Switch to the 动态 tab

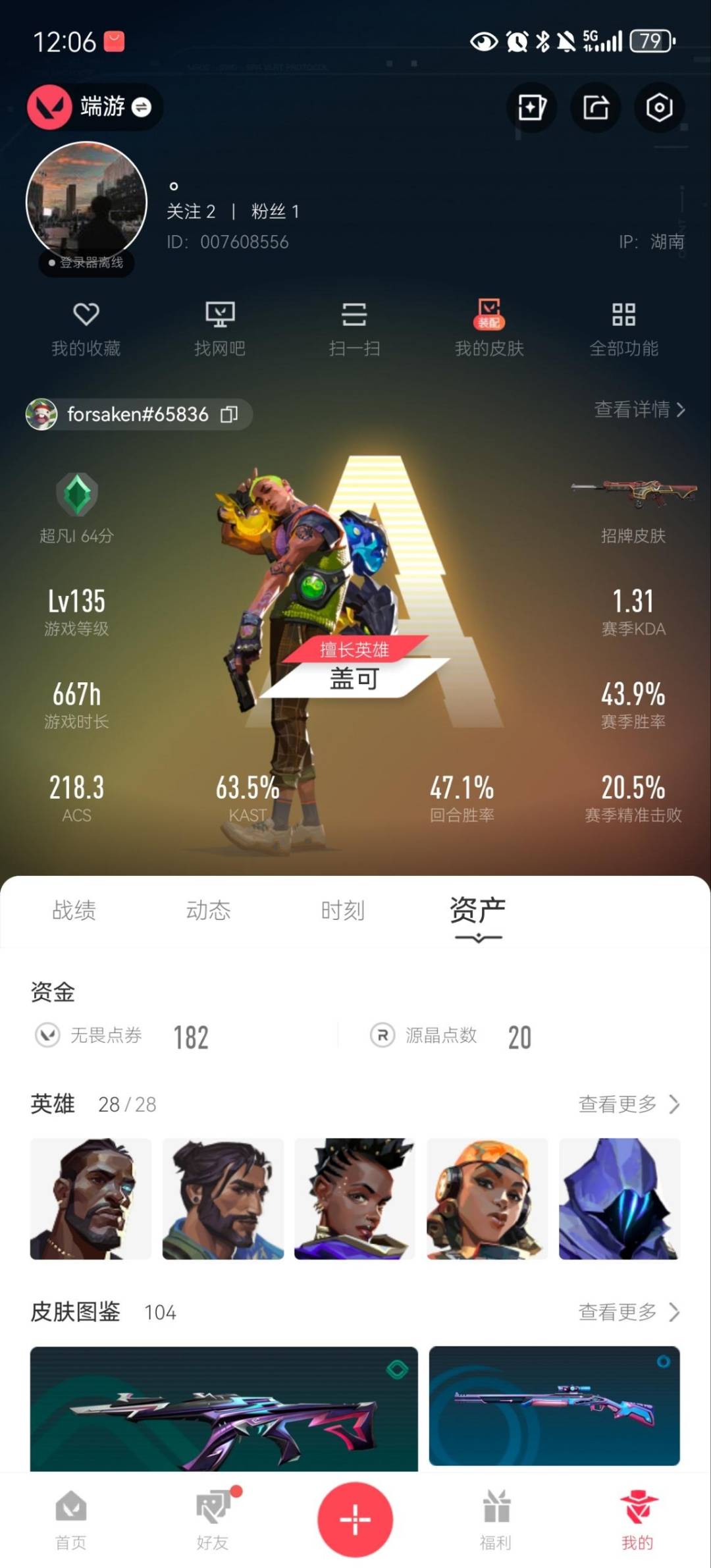pos(209,911)
